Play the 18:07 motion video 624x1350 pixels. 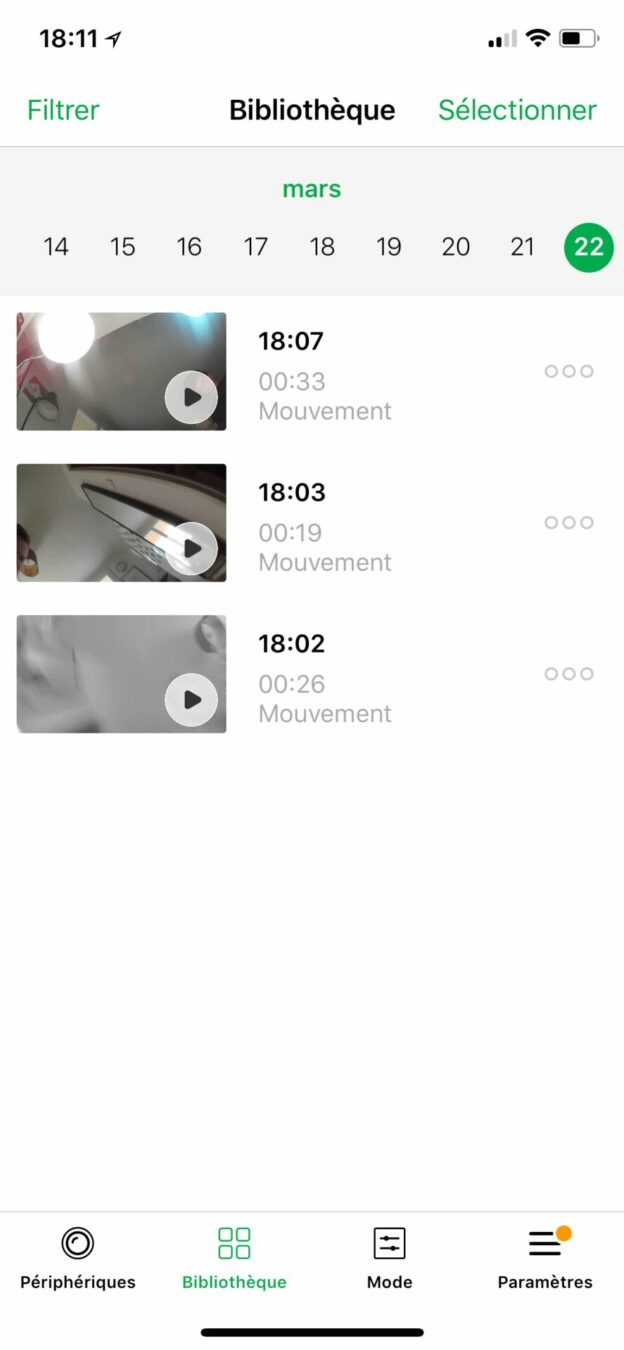[x=191, y=397]
